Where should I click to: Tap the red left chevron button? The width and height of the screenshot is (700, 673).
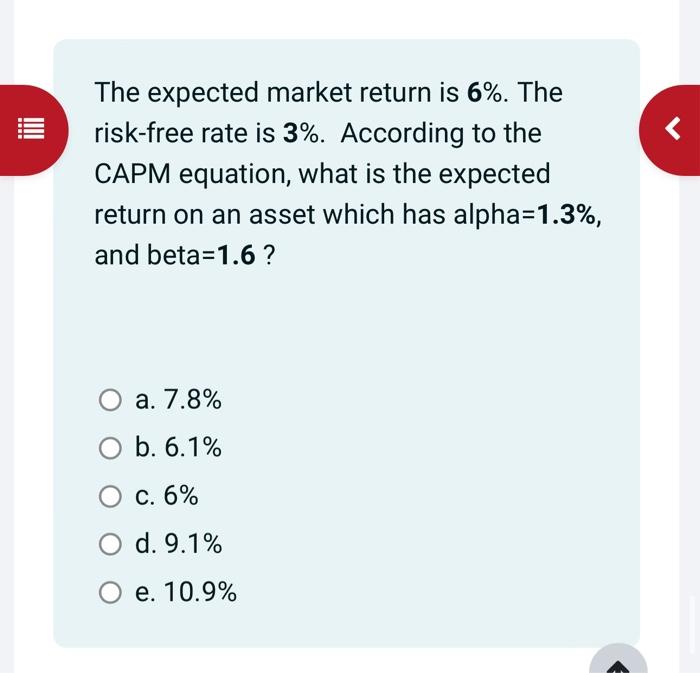pos(673,130)
